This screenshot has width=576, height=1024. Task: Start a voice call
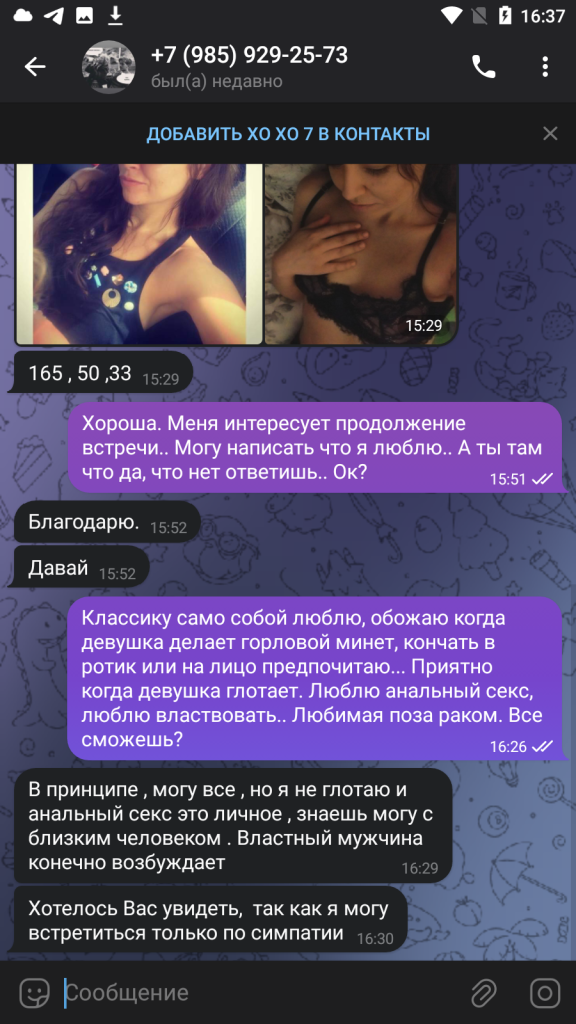coord(483,67)
